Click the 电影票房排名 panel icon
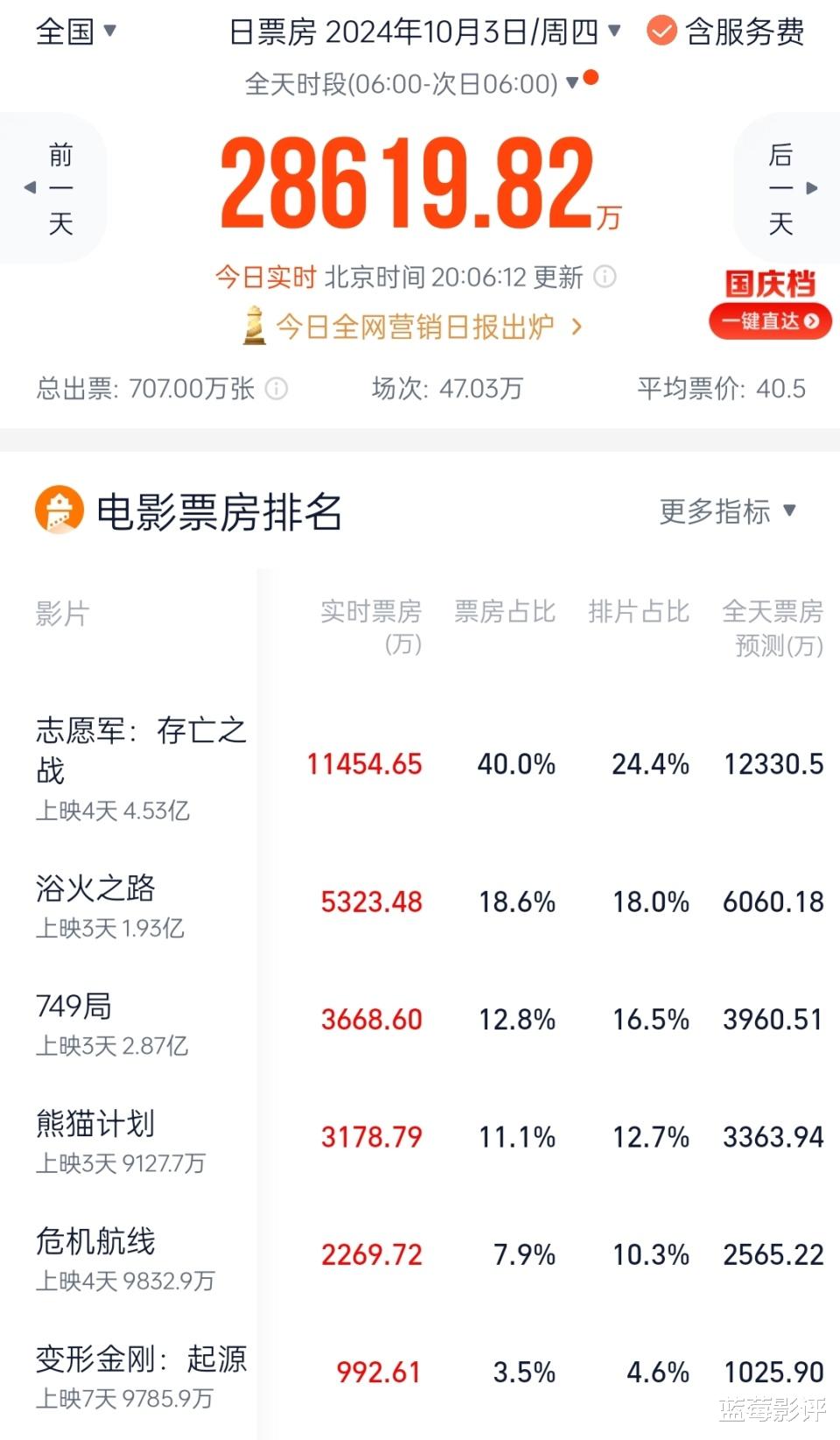 click(58, 509)
